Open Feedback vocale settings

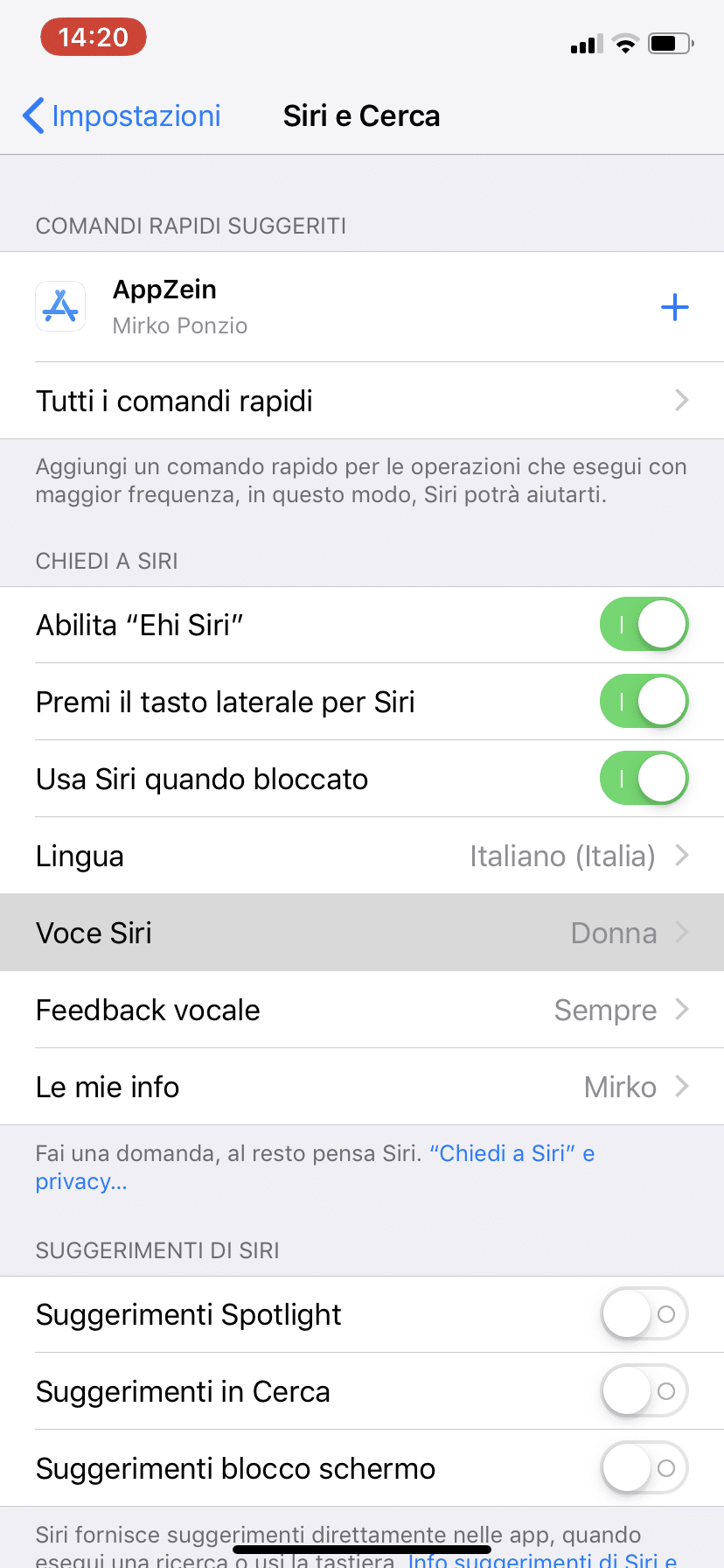(x=362, y=1010)
